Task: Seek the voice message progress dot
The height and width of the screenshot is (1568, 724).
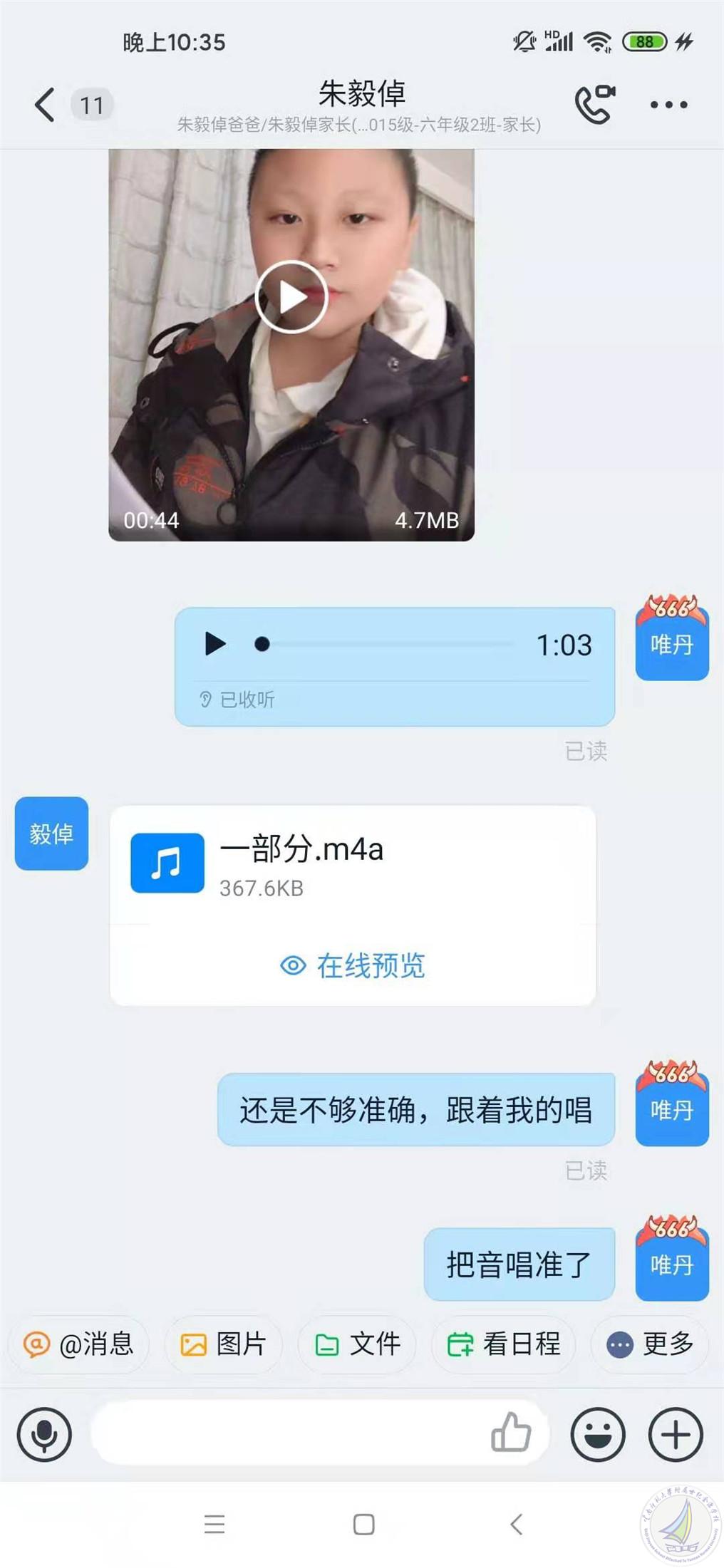Action: [262, 644]
